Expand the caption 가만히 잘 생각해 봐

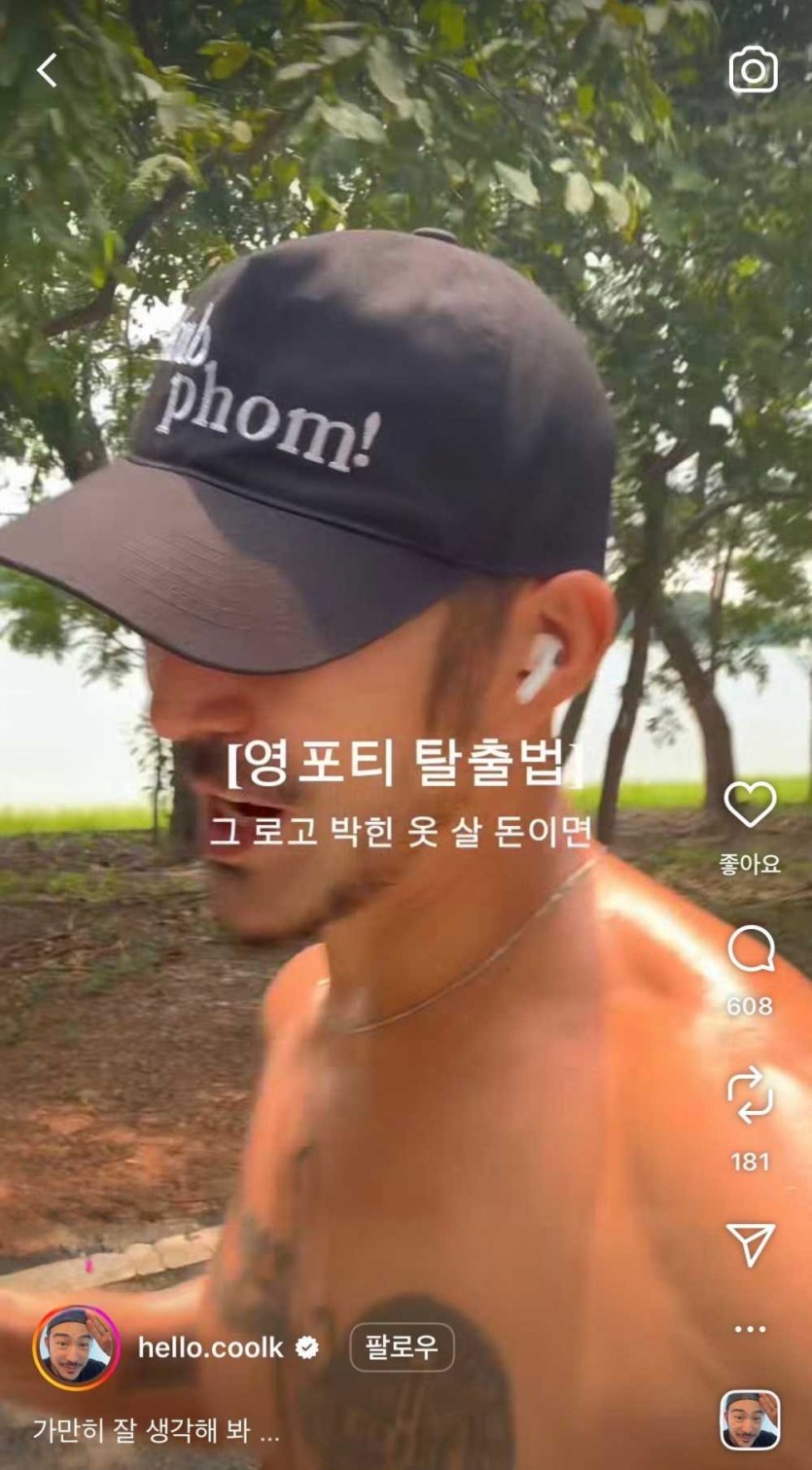[156, 1431]
